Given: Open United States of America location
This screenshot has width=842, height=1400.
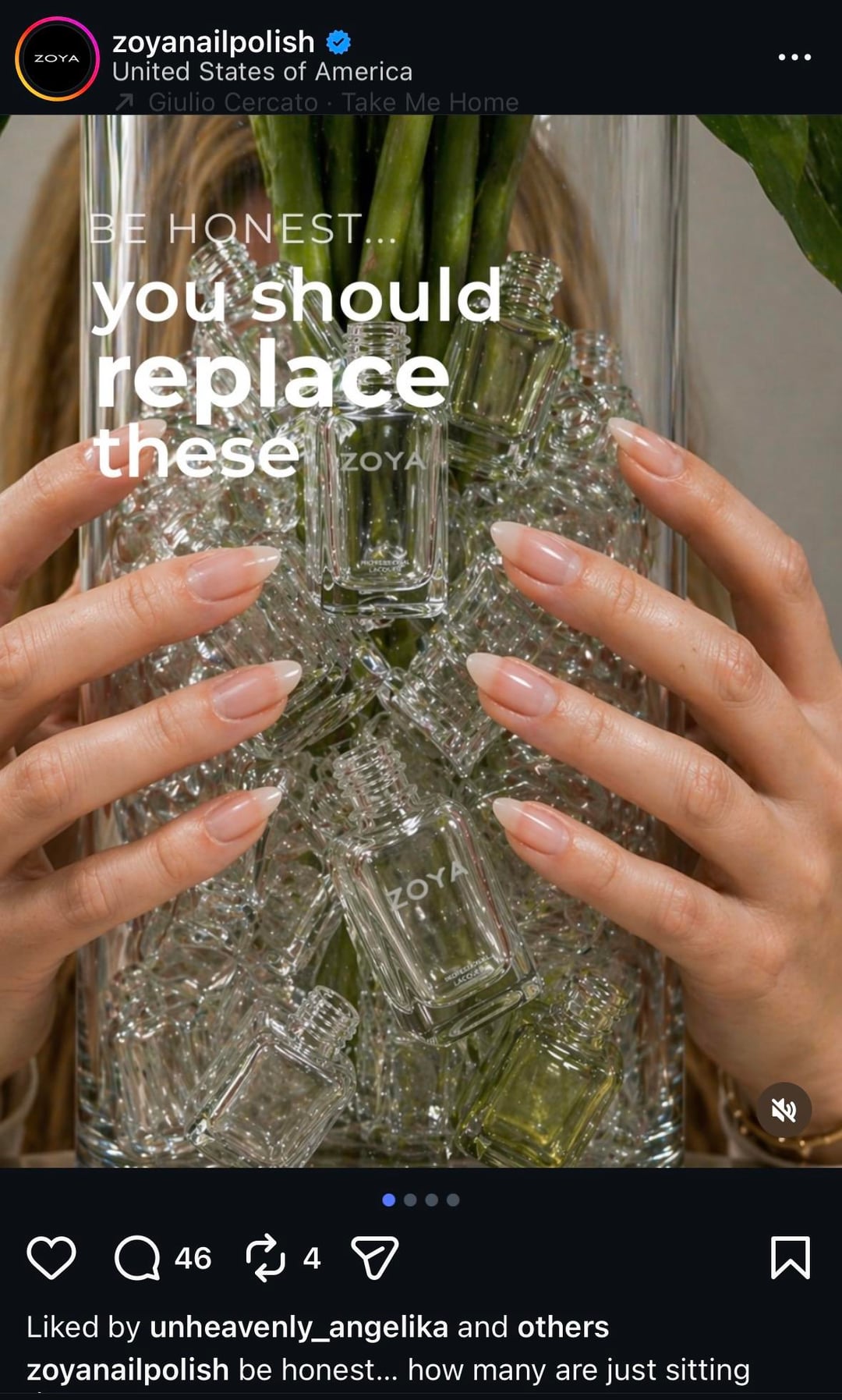Looking at the screenshot, I should [262, 72].
